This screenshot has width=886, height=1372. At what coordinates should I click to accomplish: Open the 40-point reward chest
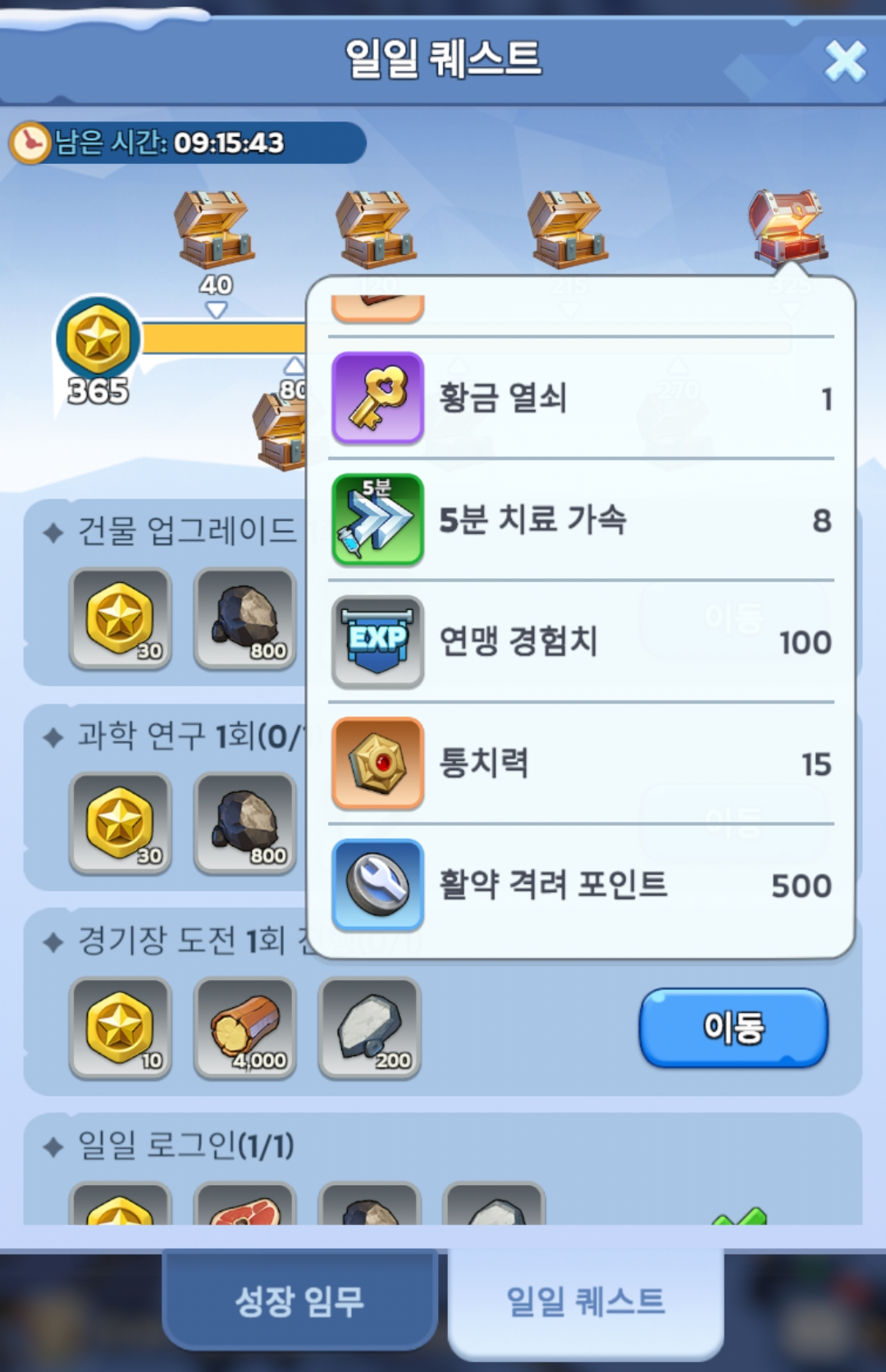[x=214, y=230]
